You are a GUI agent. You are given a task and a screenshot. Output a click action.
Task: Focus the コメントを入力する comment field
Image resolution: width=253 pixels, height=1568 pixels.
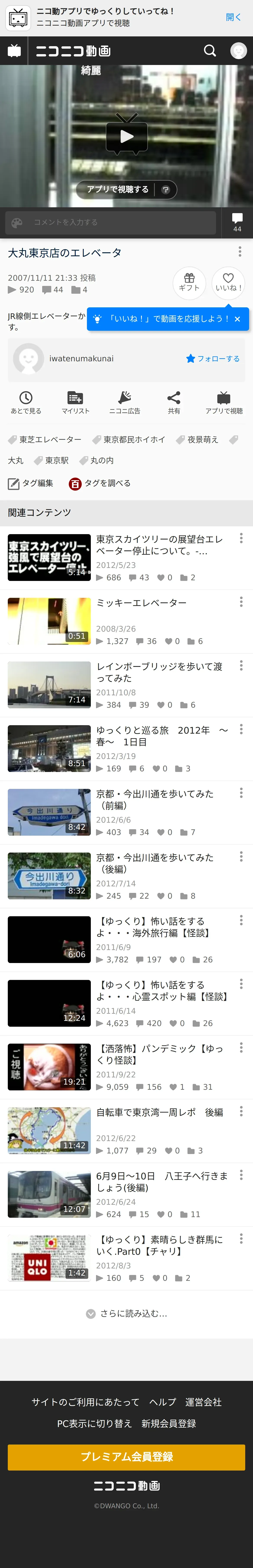pyautogui.click(x=111, y=222)
